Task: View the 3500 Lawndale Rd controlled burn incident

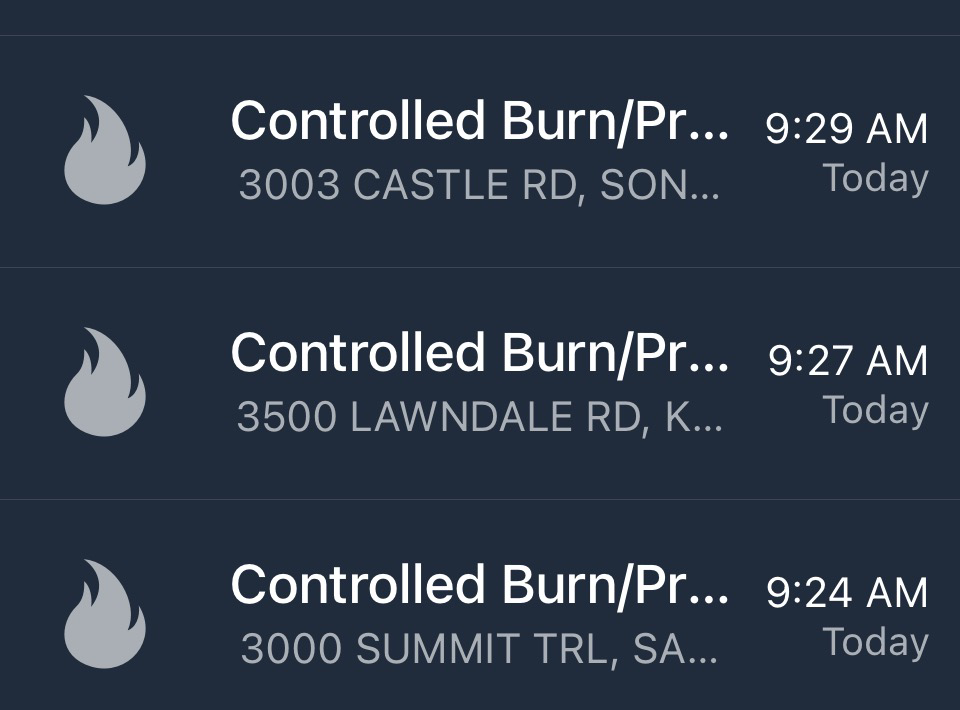Action: click(x=480, y=383)
